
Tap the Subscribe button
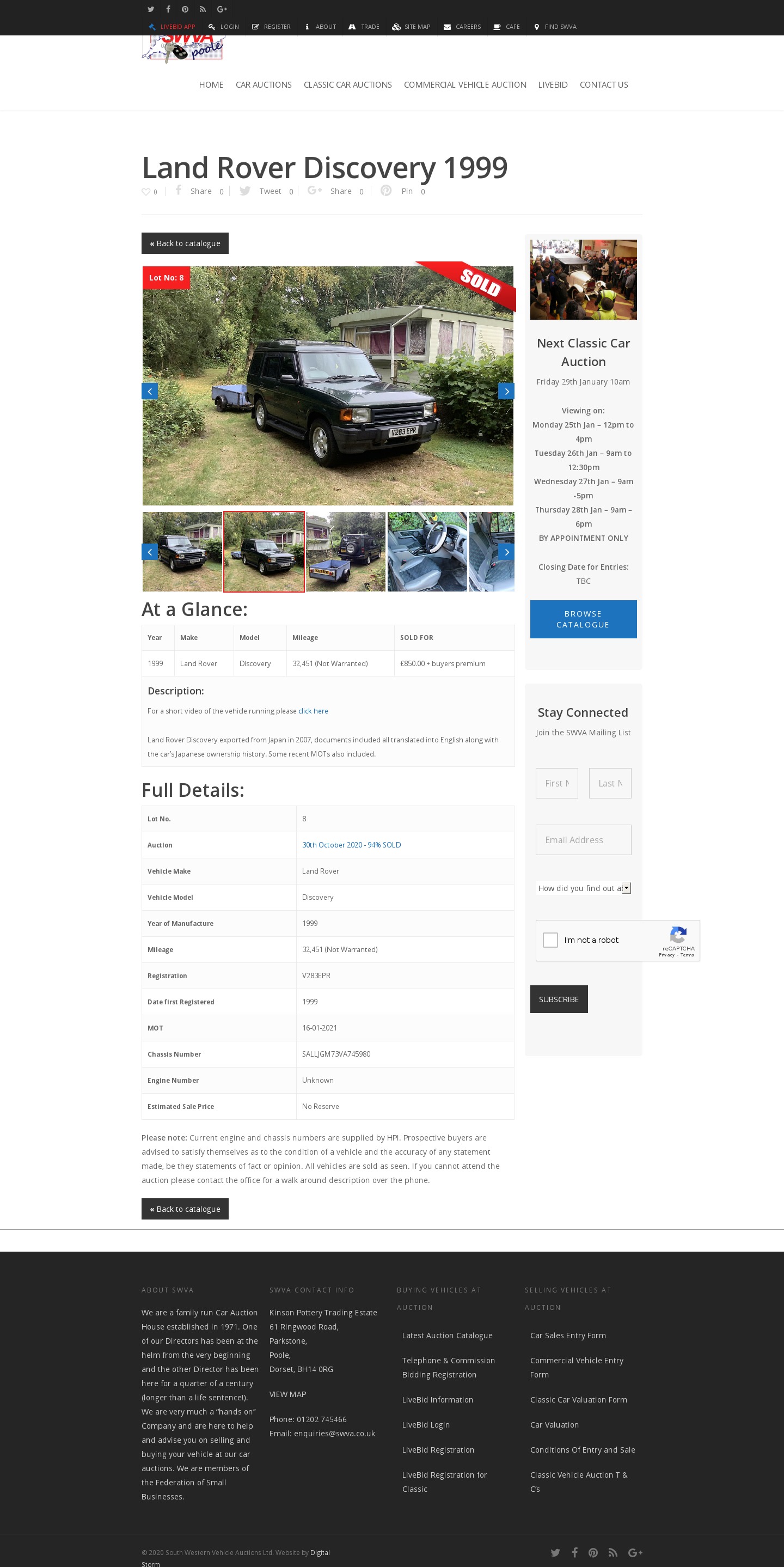(559, 999)
